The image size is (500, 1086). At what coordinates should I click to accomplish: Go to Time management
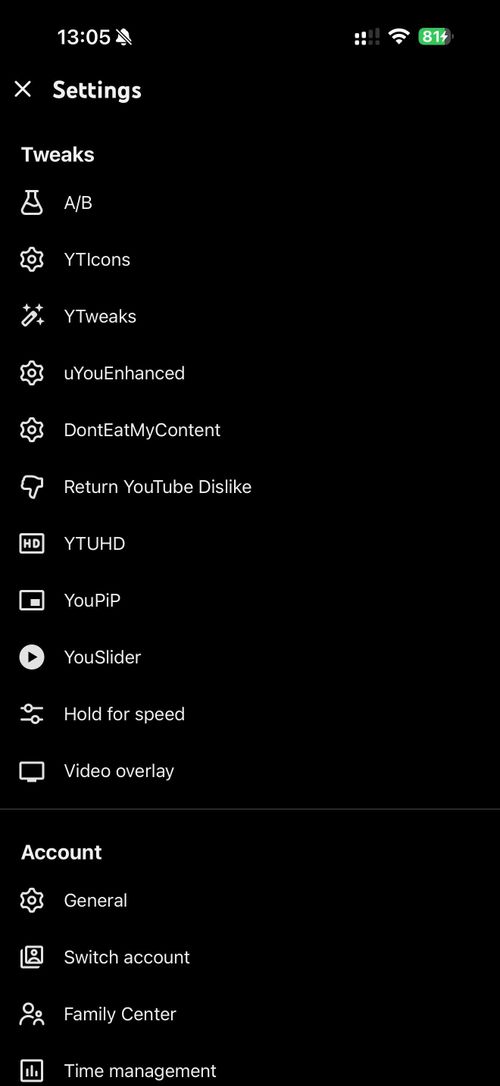250,1071
